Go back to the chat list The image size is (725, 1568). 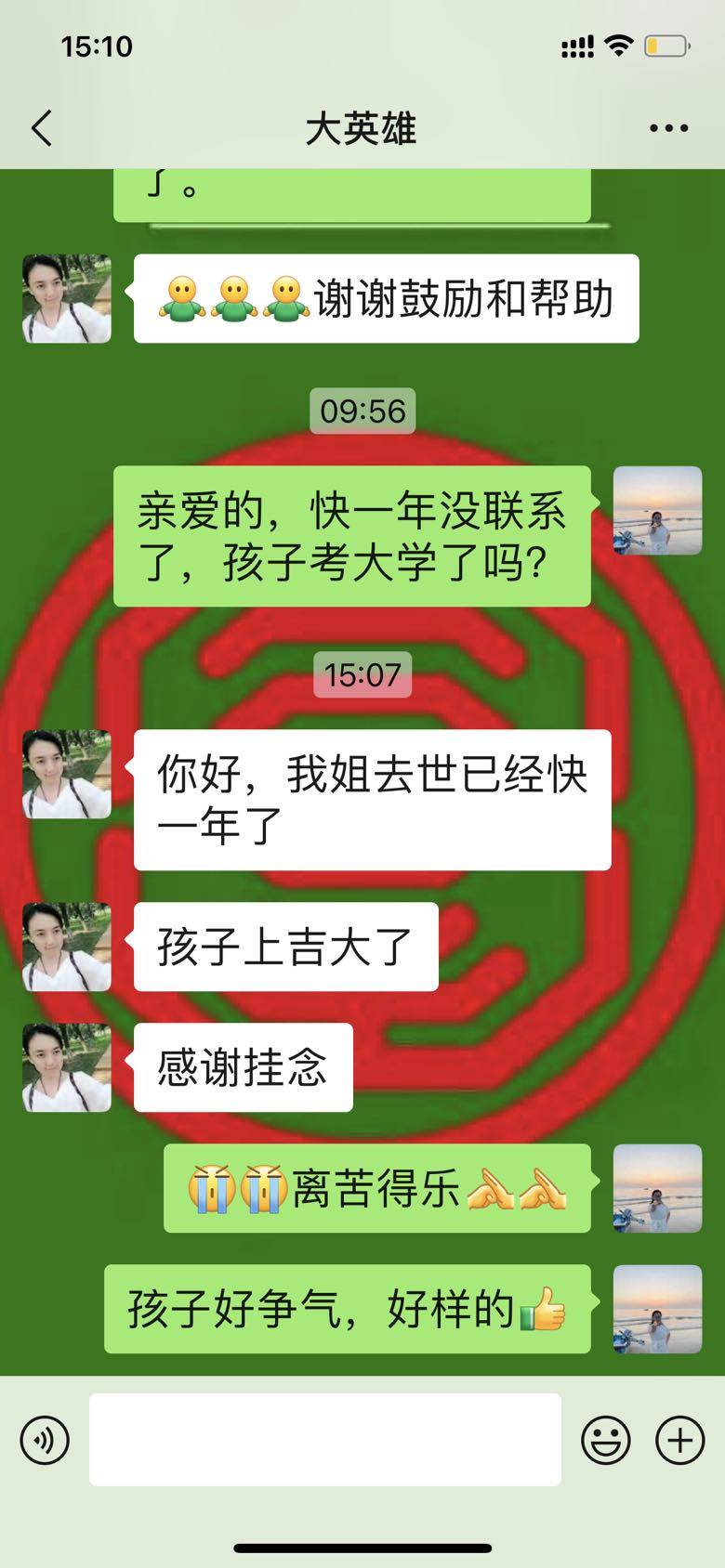click(42, 128)
